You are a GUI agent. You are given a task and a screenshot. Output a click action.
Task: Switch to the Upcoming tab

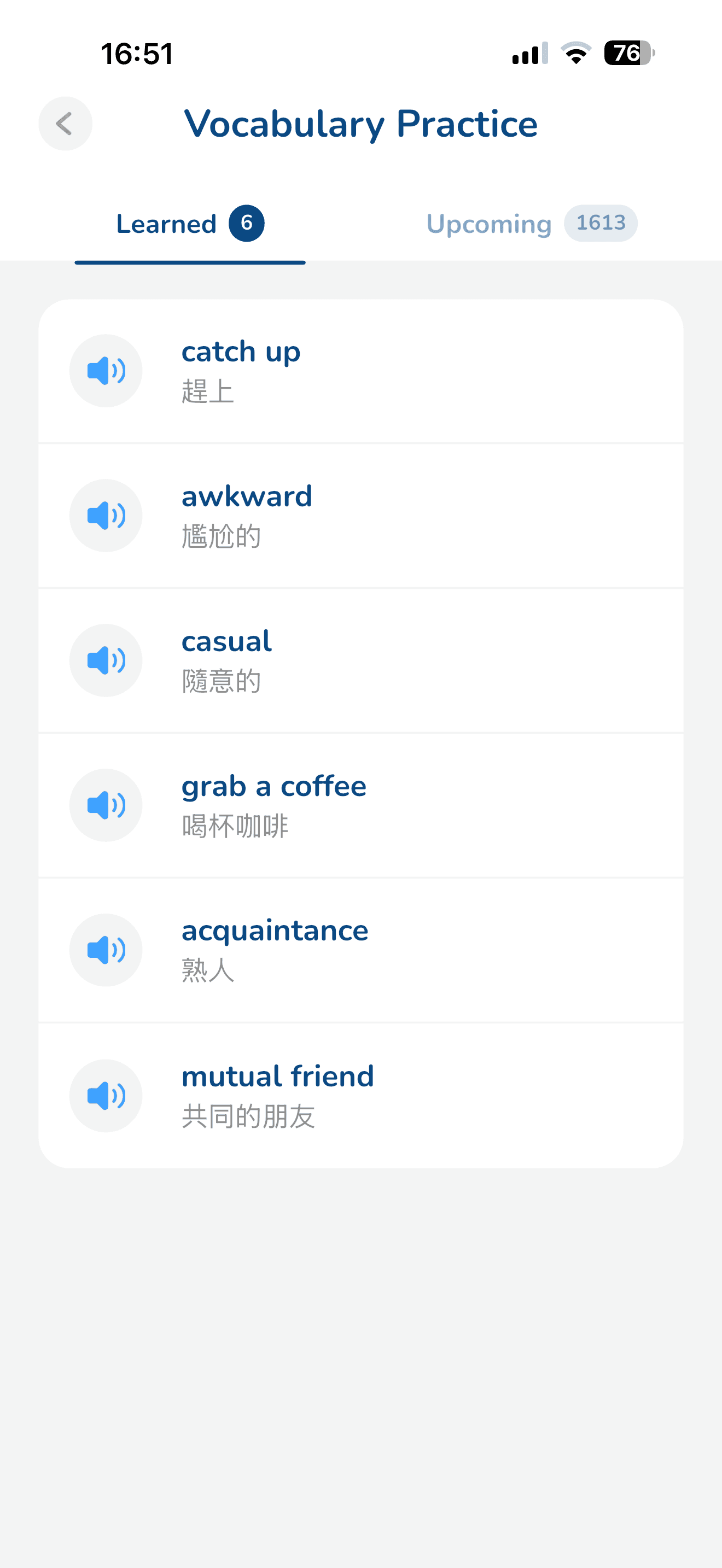(x=531, y=224)
